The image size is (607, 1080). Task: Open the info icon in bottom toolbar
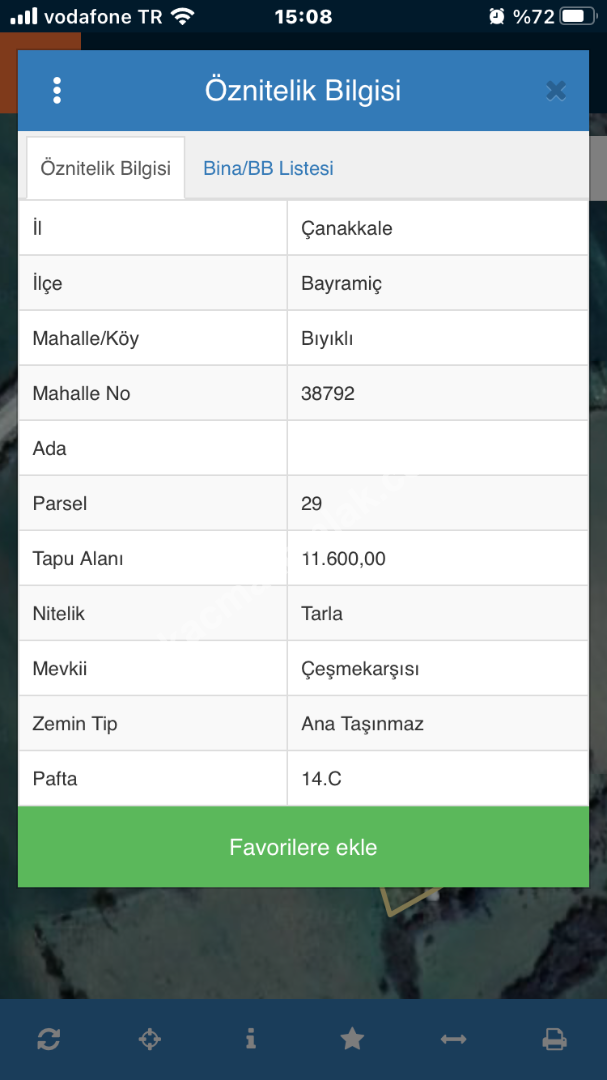(250, 1039)
